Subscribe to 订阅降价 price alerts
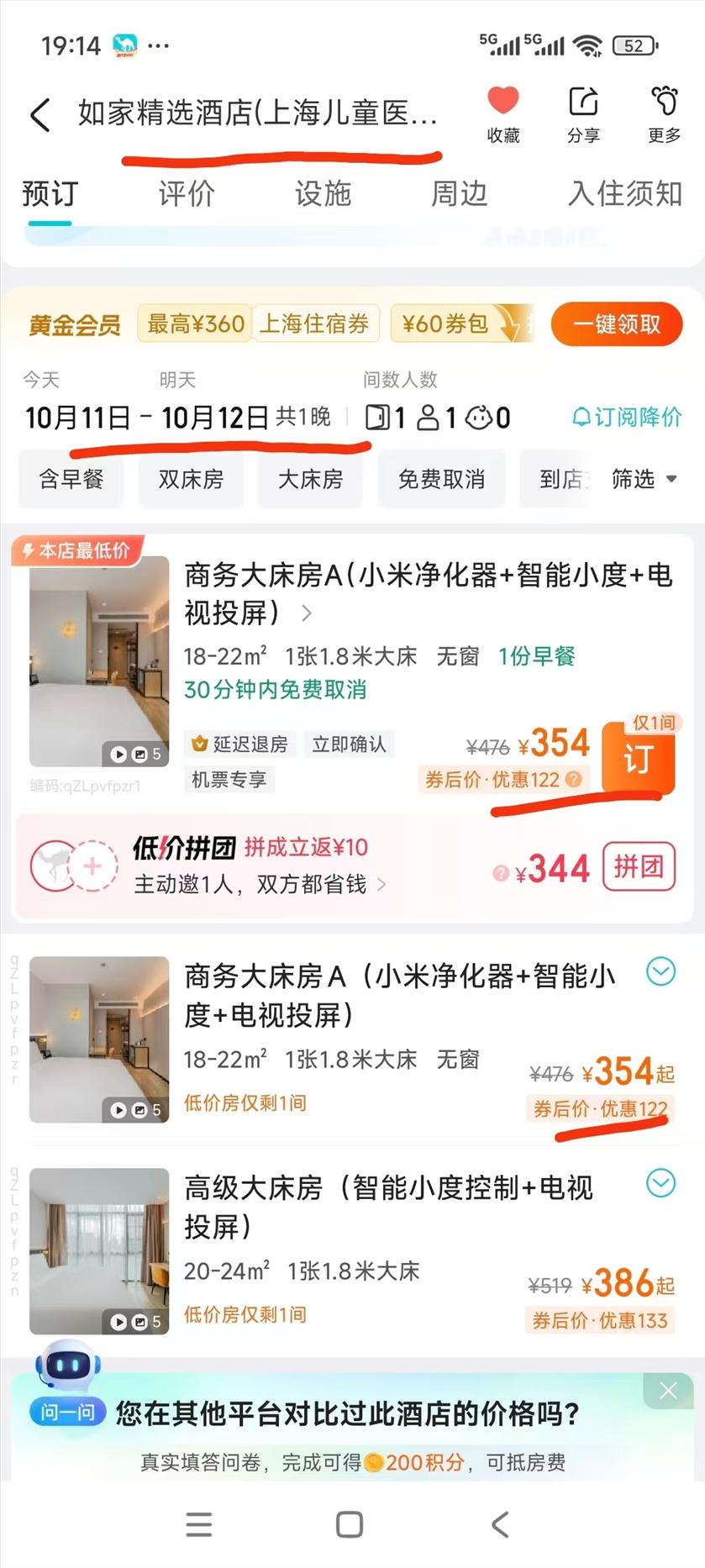Screen dimensions: 705x1568 tap(627, 417)
